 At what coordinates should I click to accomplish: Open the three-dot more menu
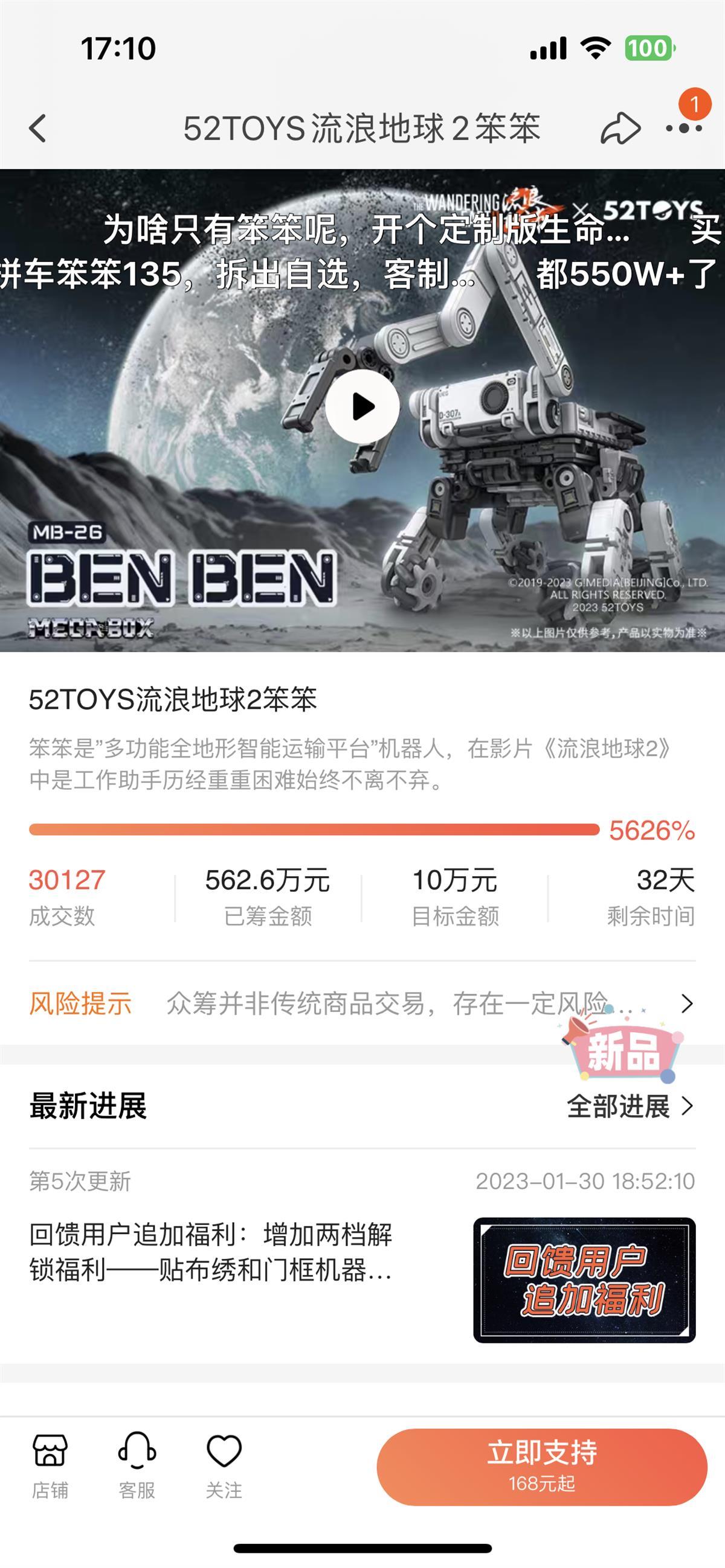(683, 129)
